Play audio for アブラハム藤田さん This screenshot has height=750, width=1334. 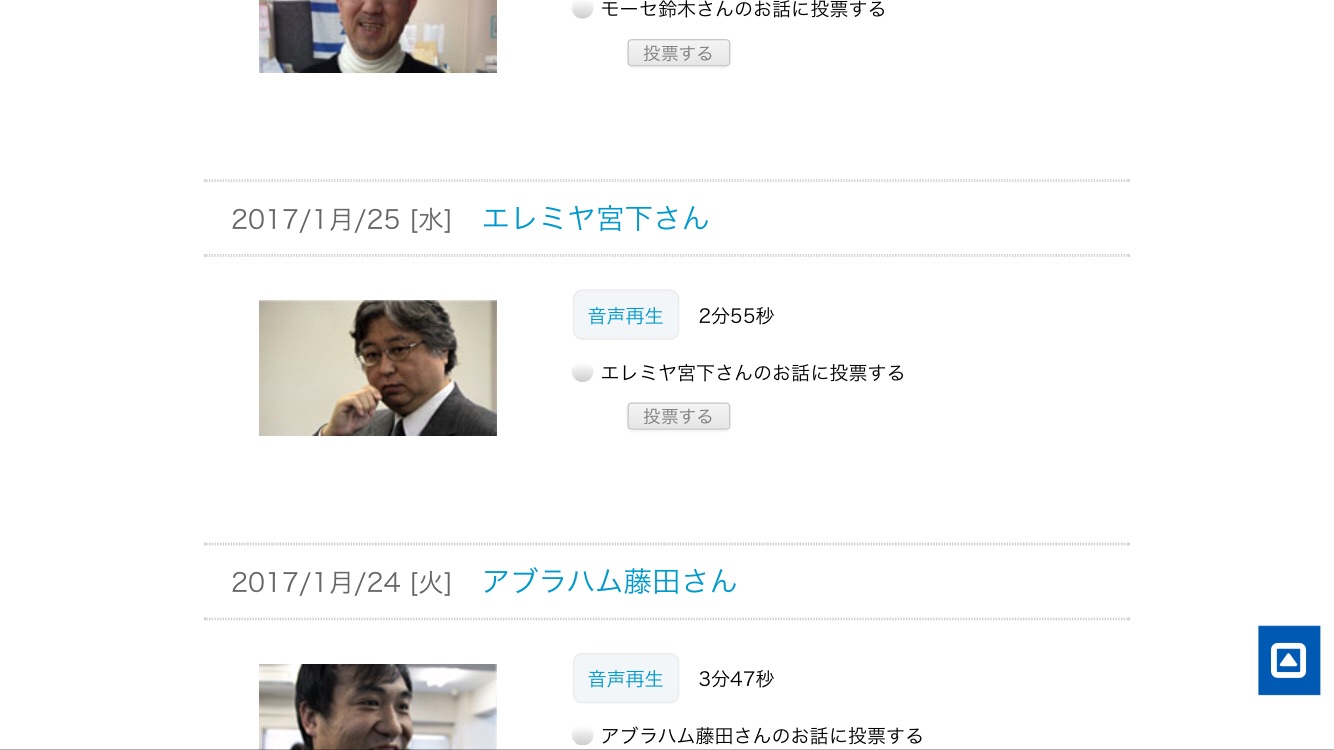pyautogui.click(x=625, y=679)
